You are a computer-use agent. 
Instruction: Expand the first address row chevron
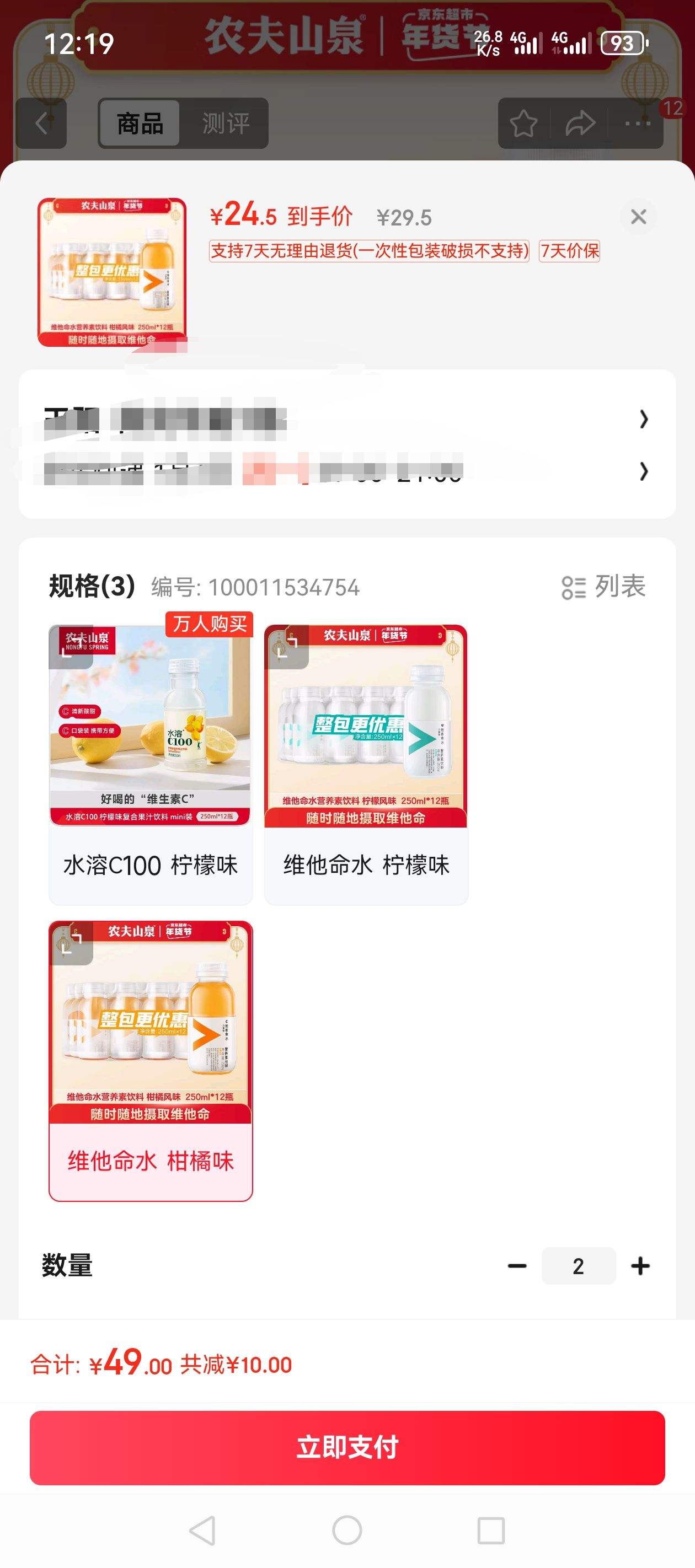(643, 419)
